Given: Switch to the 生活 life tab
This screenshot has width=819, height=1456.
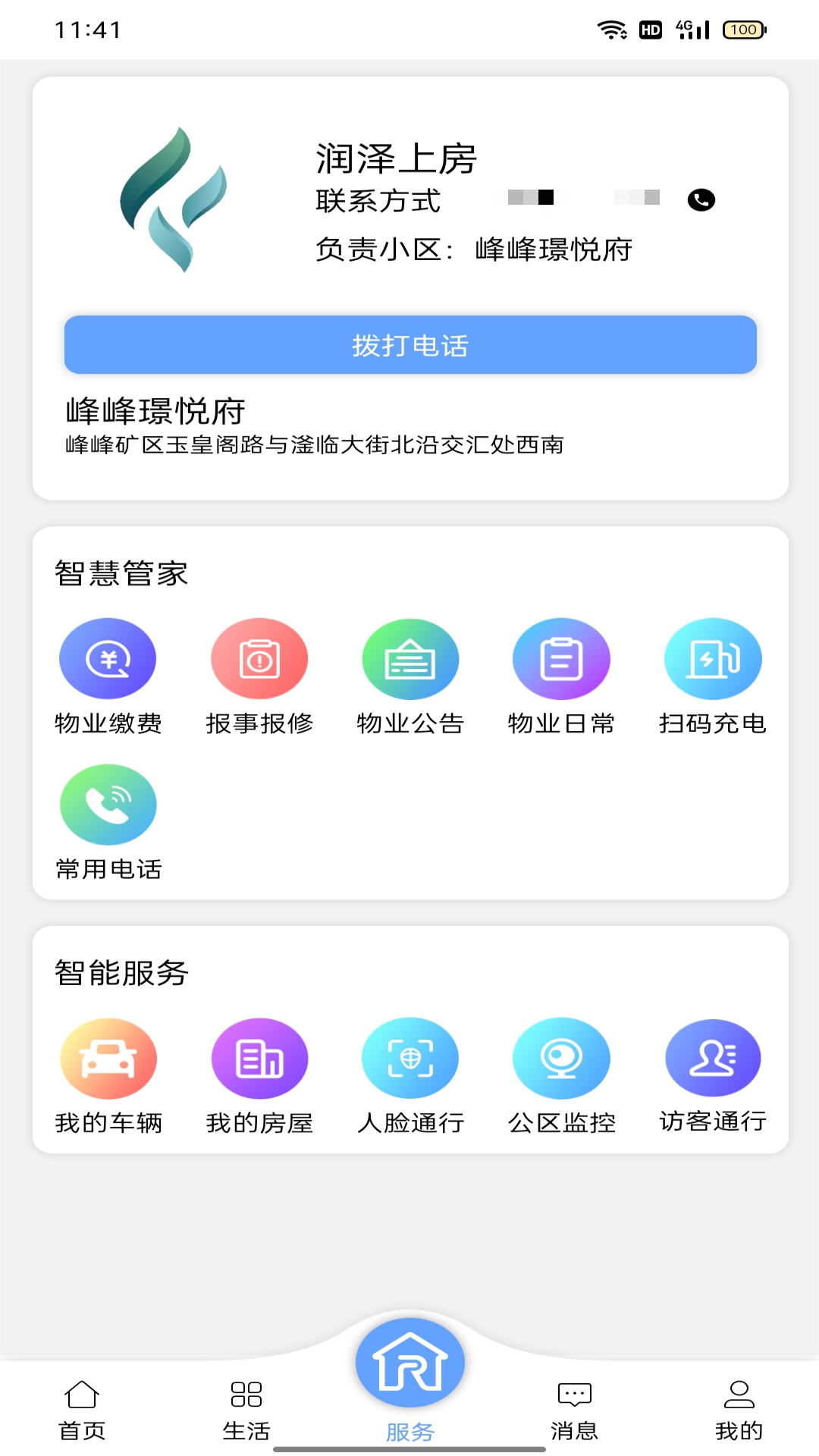Looking at the screenshot, I should tap(246, 1410).
